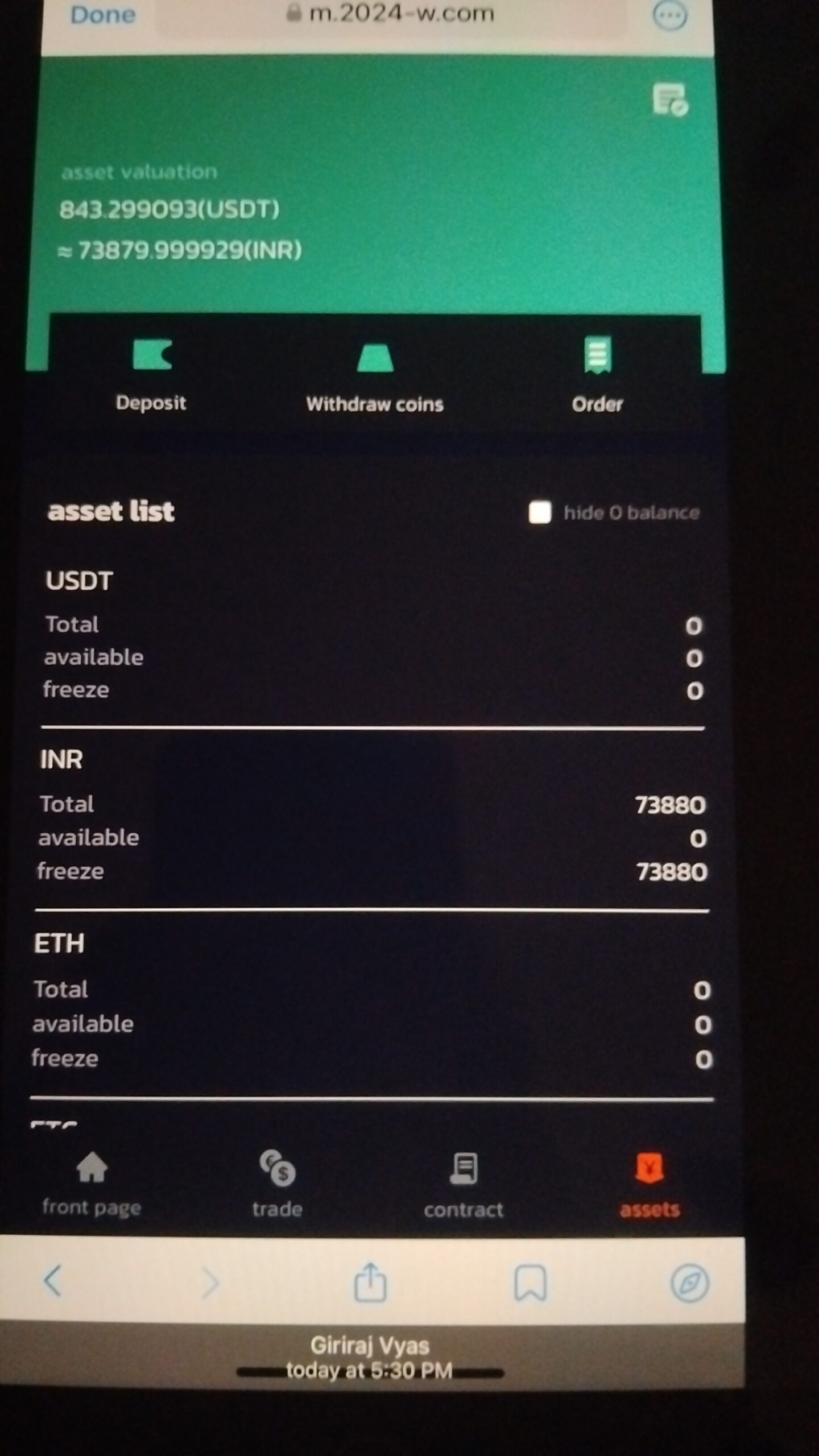Open the Deposit page

click(x=151, y=373)
